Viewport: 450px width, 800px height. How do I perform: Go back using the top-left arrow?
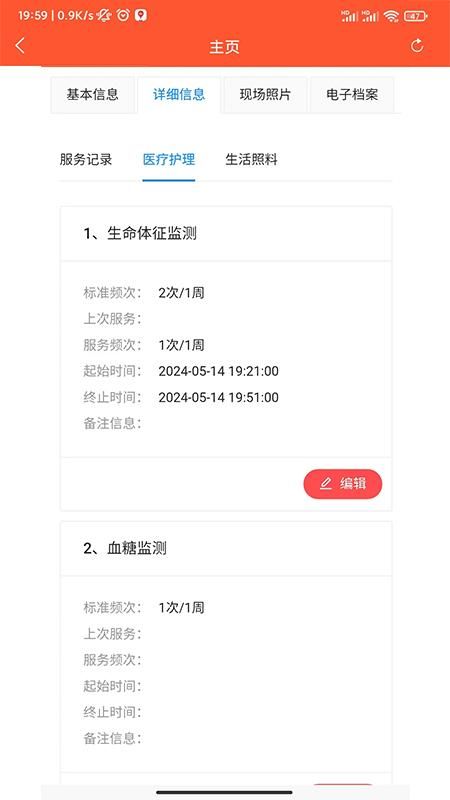pyautogui.click(x=20, y=46)
